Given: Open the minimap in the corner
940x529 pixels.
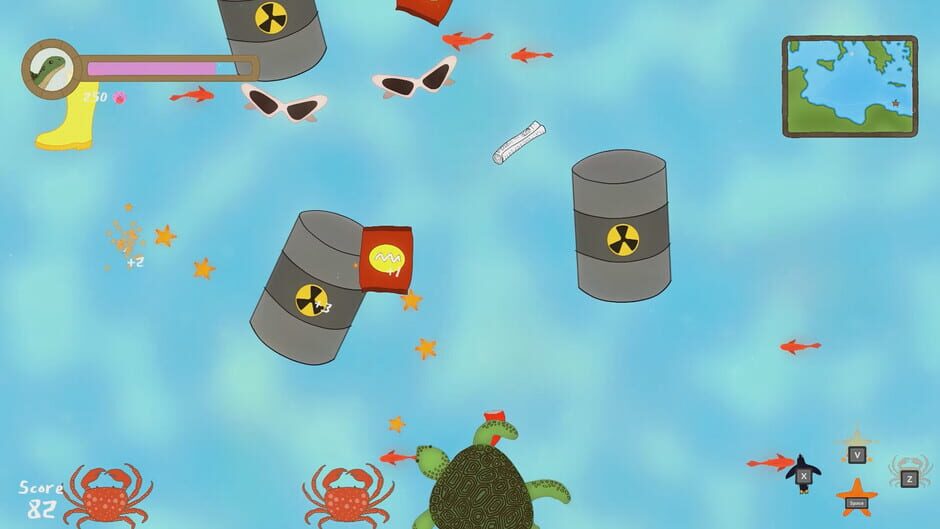Looking at the screenshot, I should [849, 85].
